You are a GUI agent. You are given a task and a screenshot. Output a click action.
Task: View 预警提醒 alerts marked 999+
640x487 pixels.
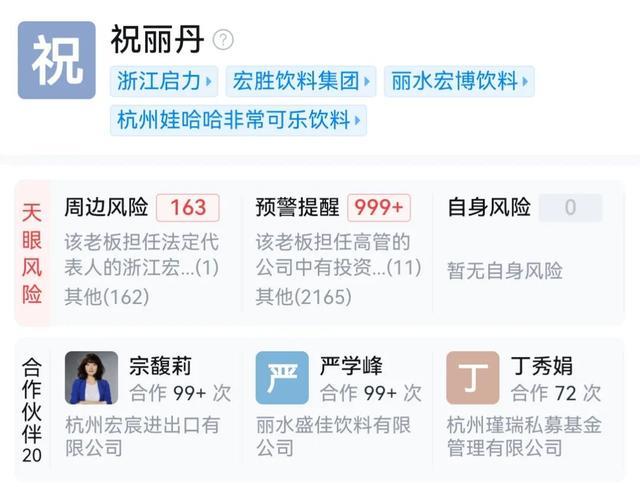(x=333, y=250)
